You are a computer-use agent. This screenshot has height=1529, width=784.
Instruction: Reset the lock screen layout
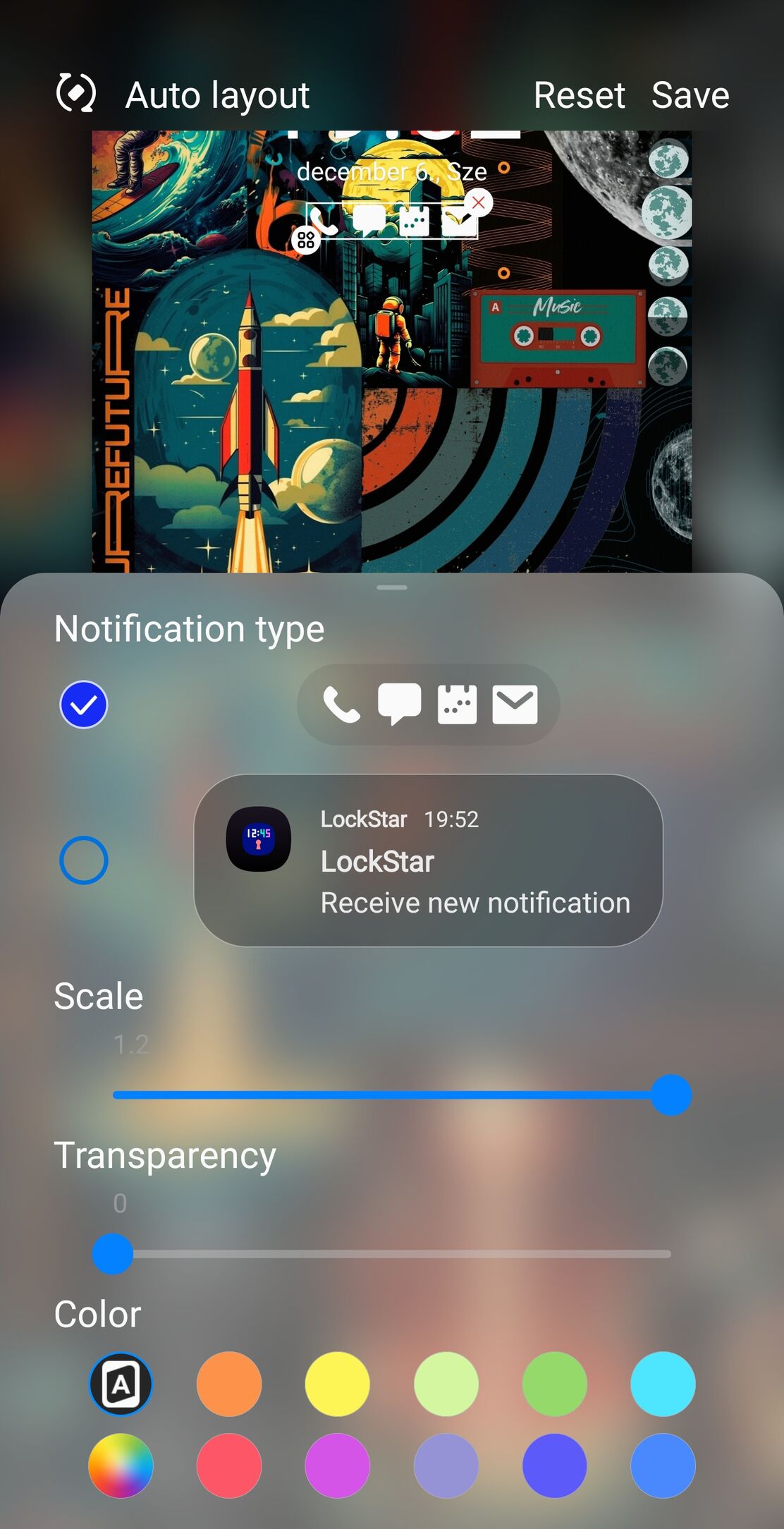click(579, 95)
